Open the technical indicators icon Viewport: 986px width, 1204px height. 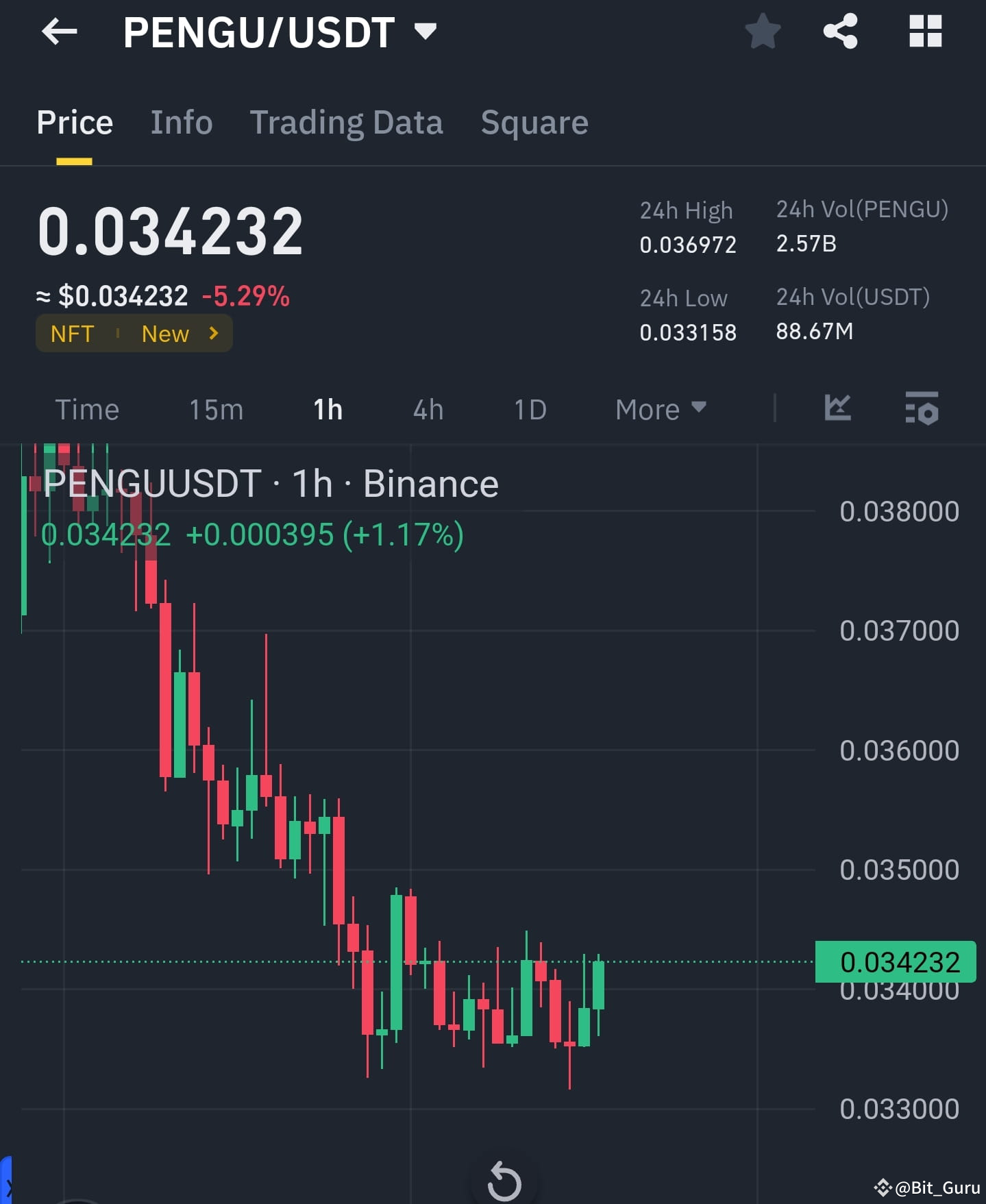point(837,408)
